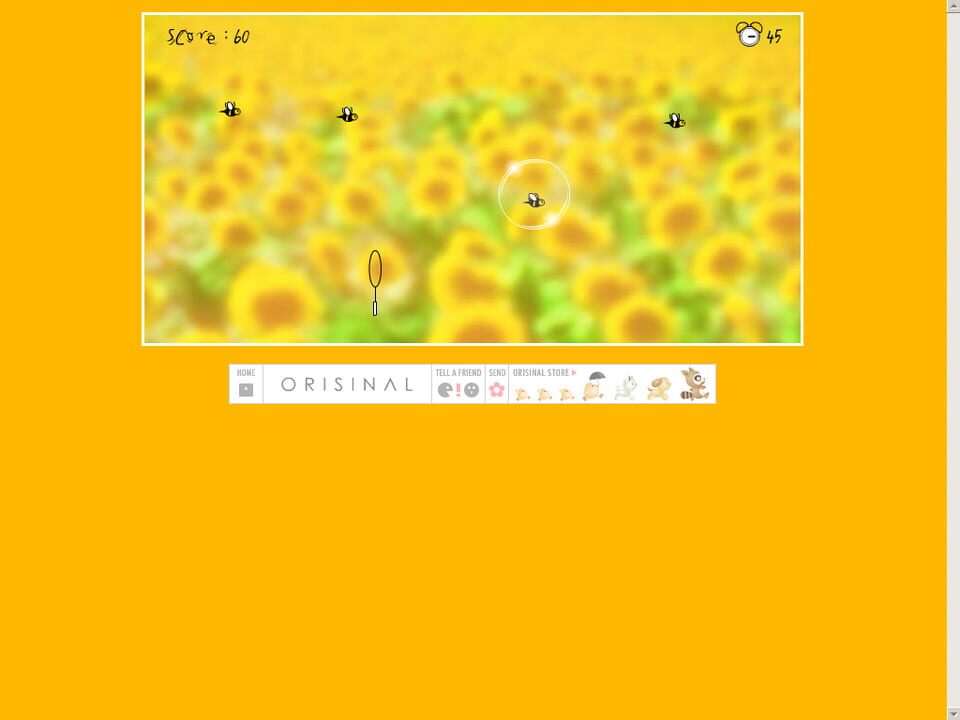Tap the bee below the alarm clock
Viewport: 960px width, 720px height.
[x=675, y=121]
